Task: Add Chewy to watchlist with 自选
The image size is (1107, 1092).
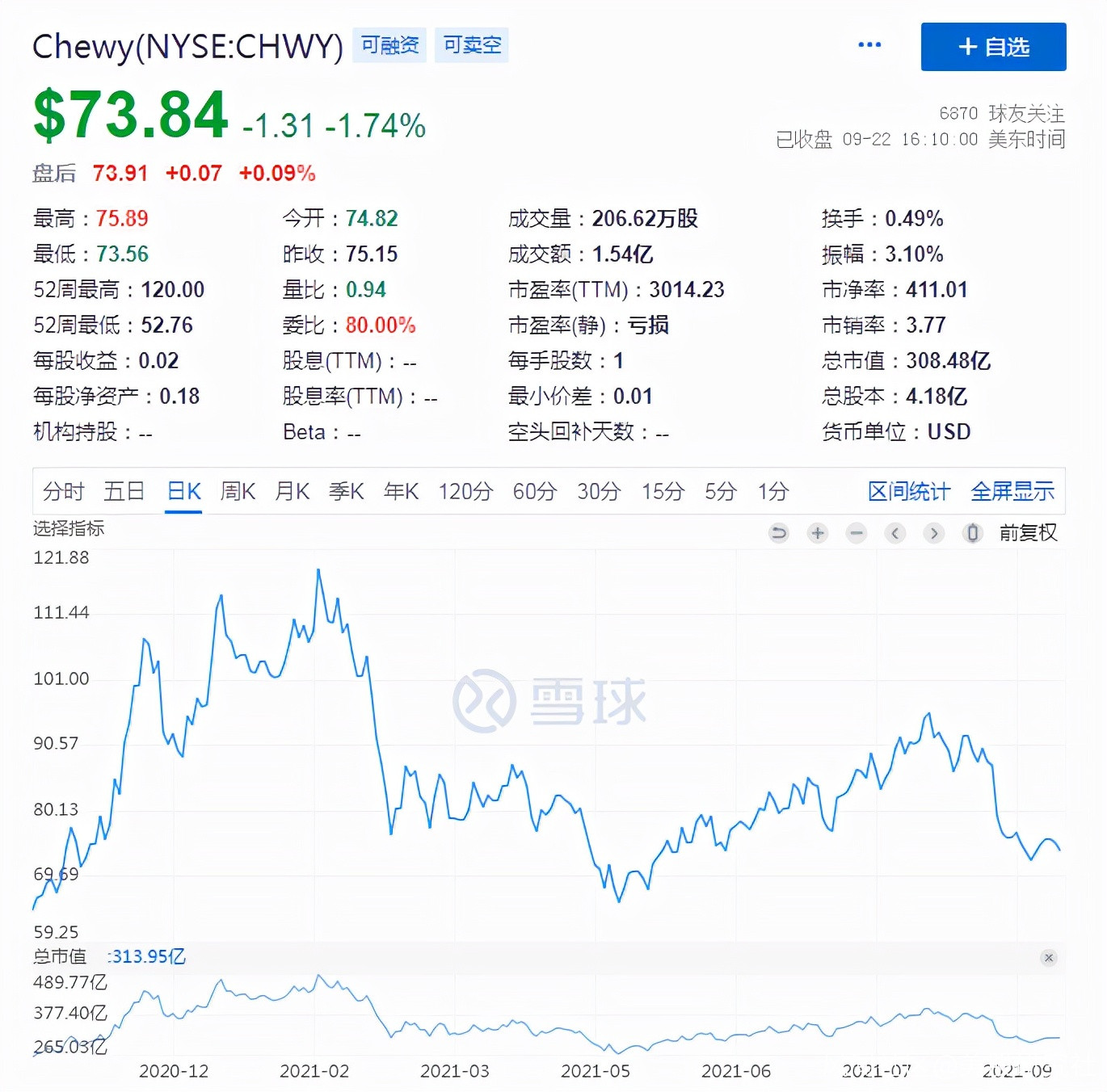Action: click(x=993, y=47)
